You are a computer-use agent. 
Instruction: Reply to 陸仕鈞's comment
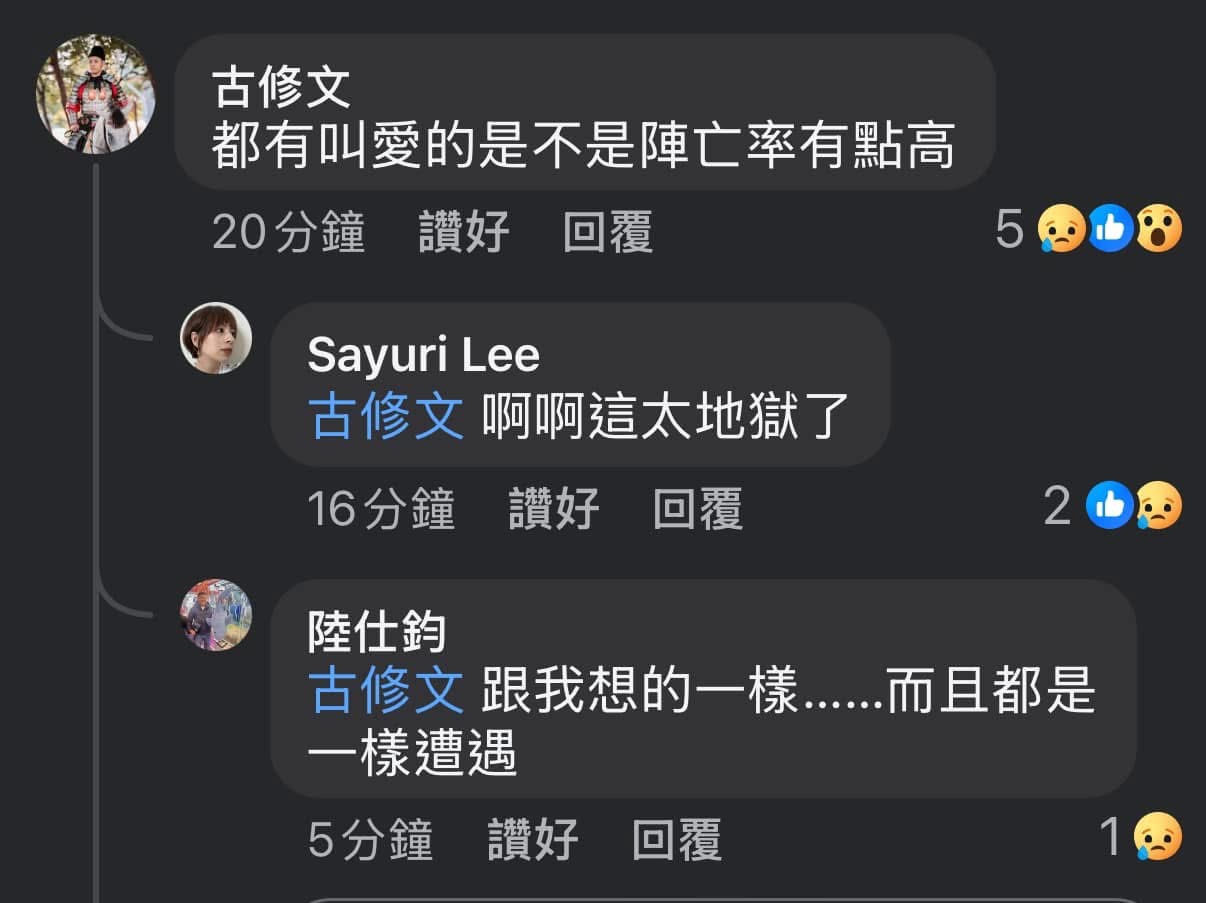[x=676, y=839]
